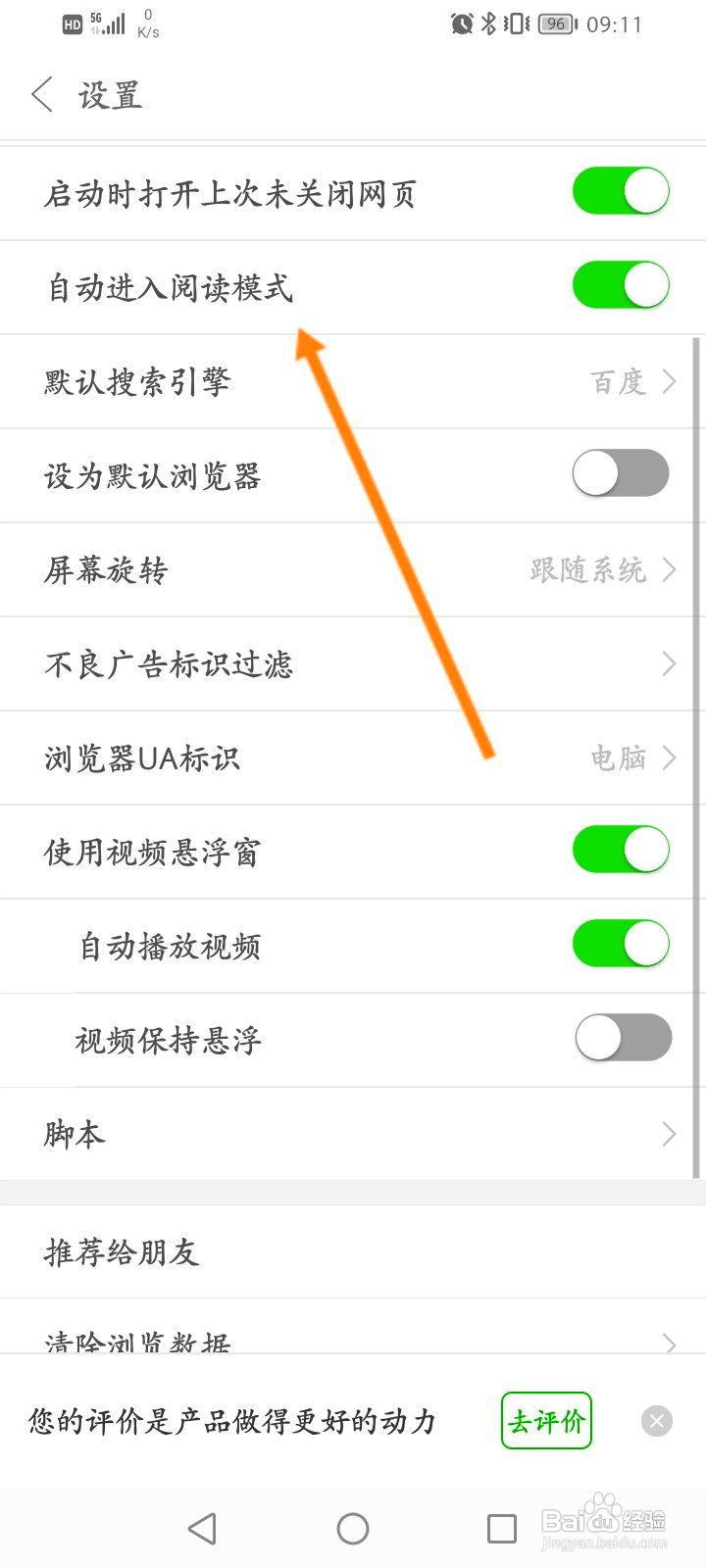Viewport: 706px width, 1568px height.
Task: Select 推荐给朋友 option
Action: [x=353, y=1252]
